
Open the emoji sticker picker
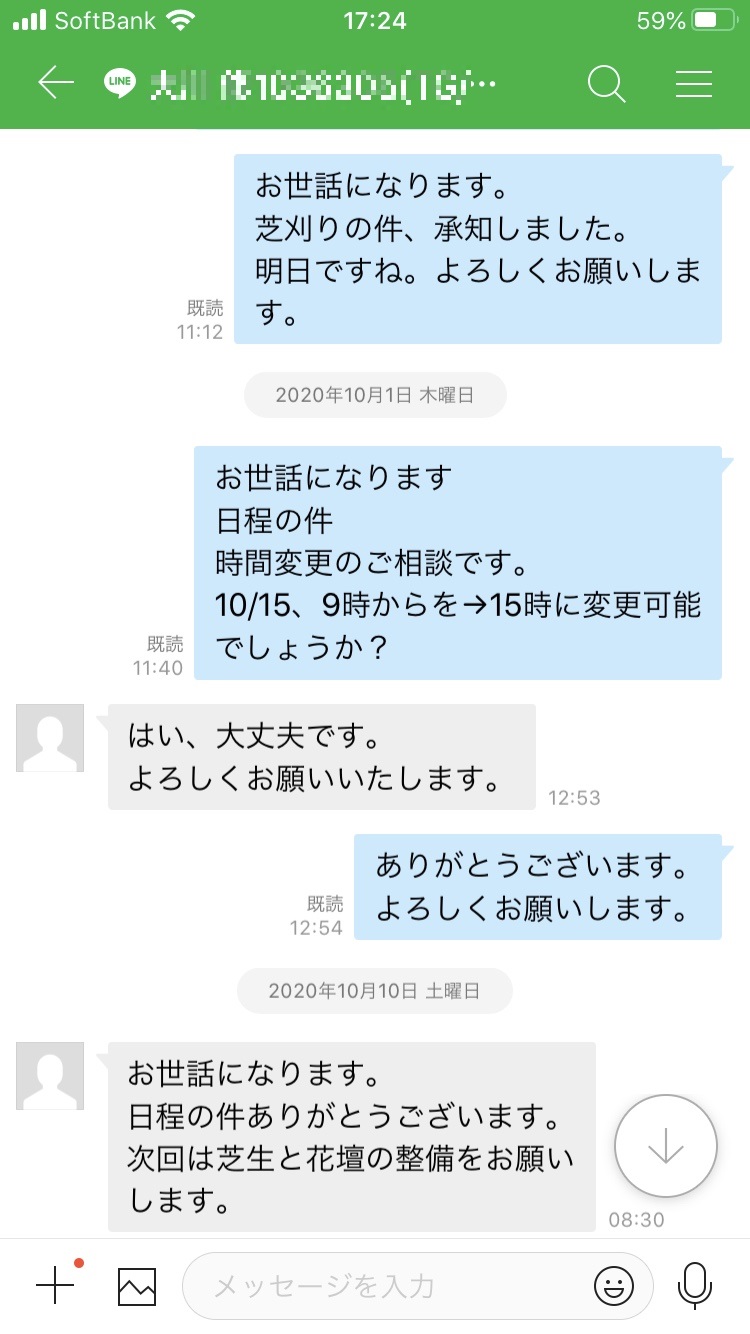(614, 1286)
